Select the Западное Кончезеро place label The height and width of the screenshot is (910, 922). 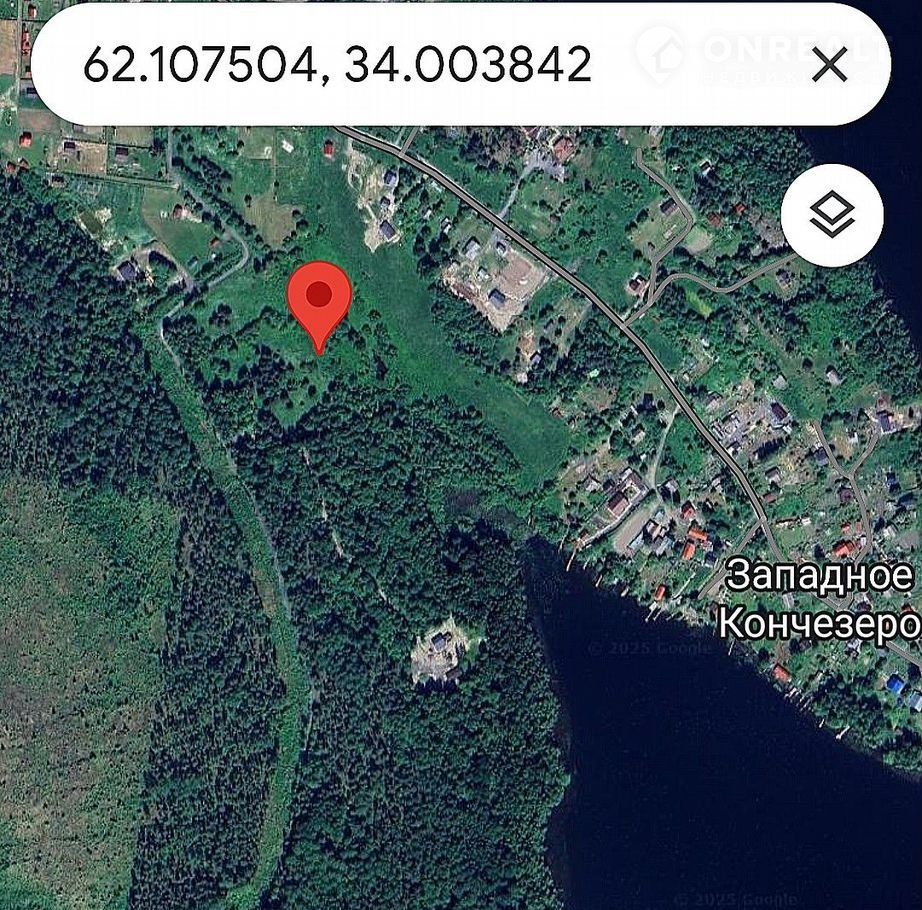819,599
